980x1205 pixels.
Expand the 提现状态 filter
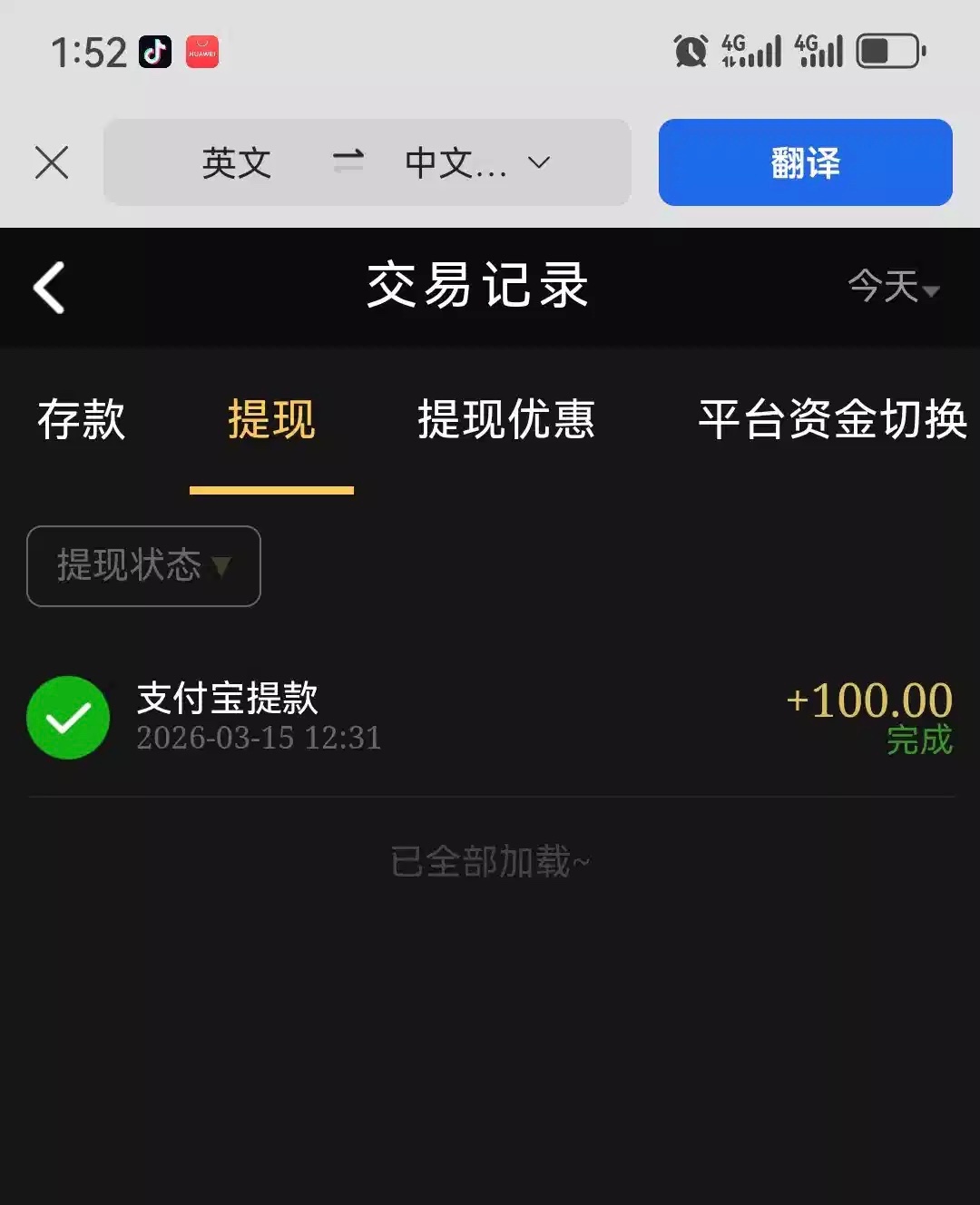(x=143, y=566)
